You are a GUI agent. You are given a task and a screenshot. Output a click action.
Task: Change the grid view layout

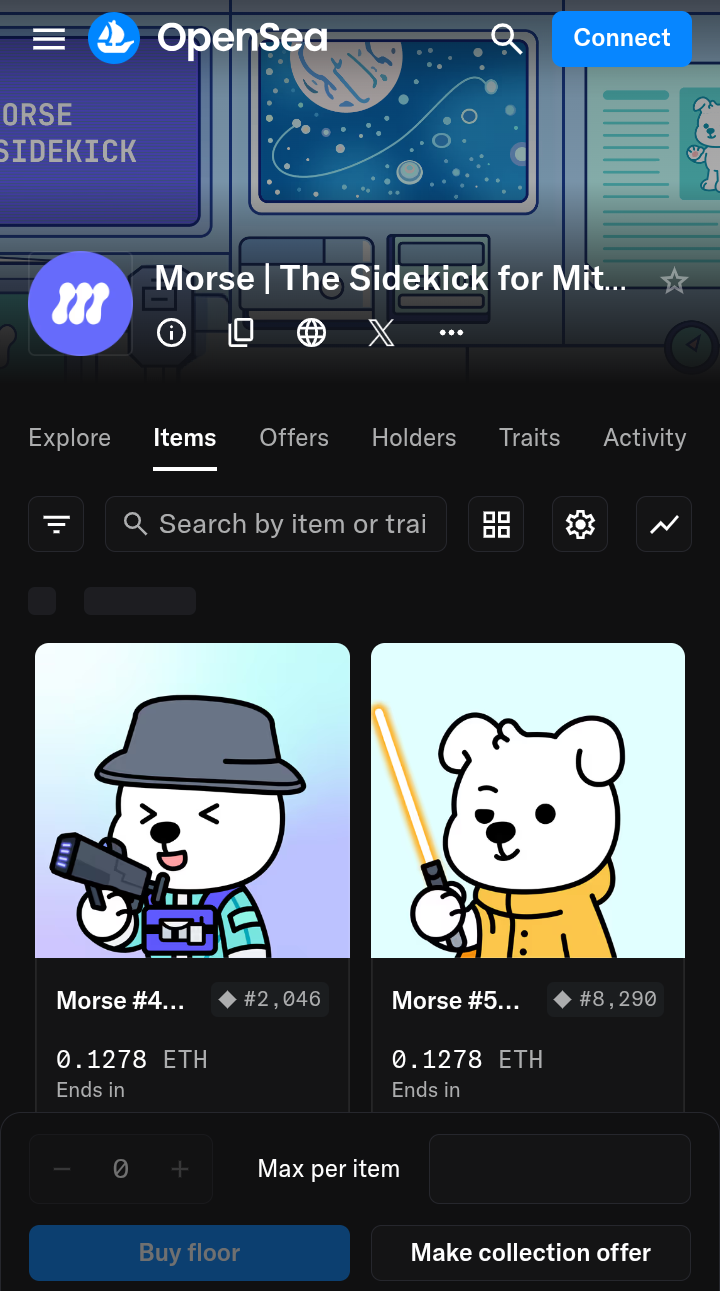496,524
